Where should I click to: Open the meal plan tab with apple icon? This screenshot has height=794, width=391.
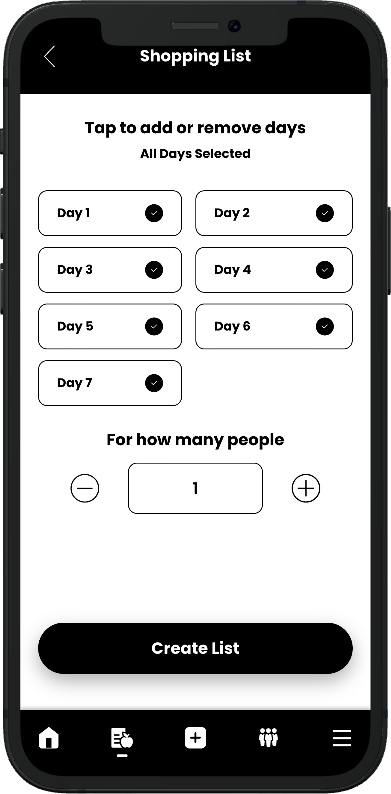[x=122, y=739]
